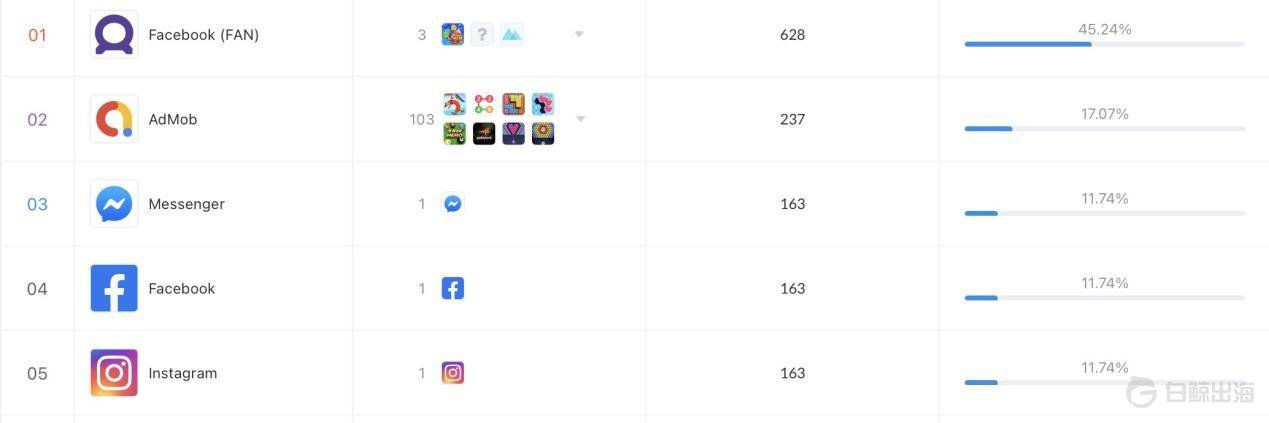Select the Messenger row

186,204
